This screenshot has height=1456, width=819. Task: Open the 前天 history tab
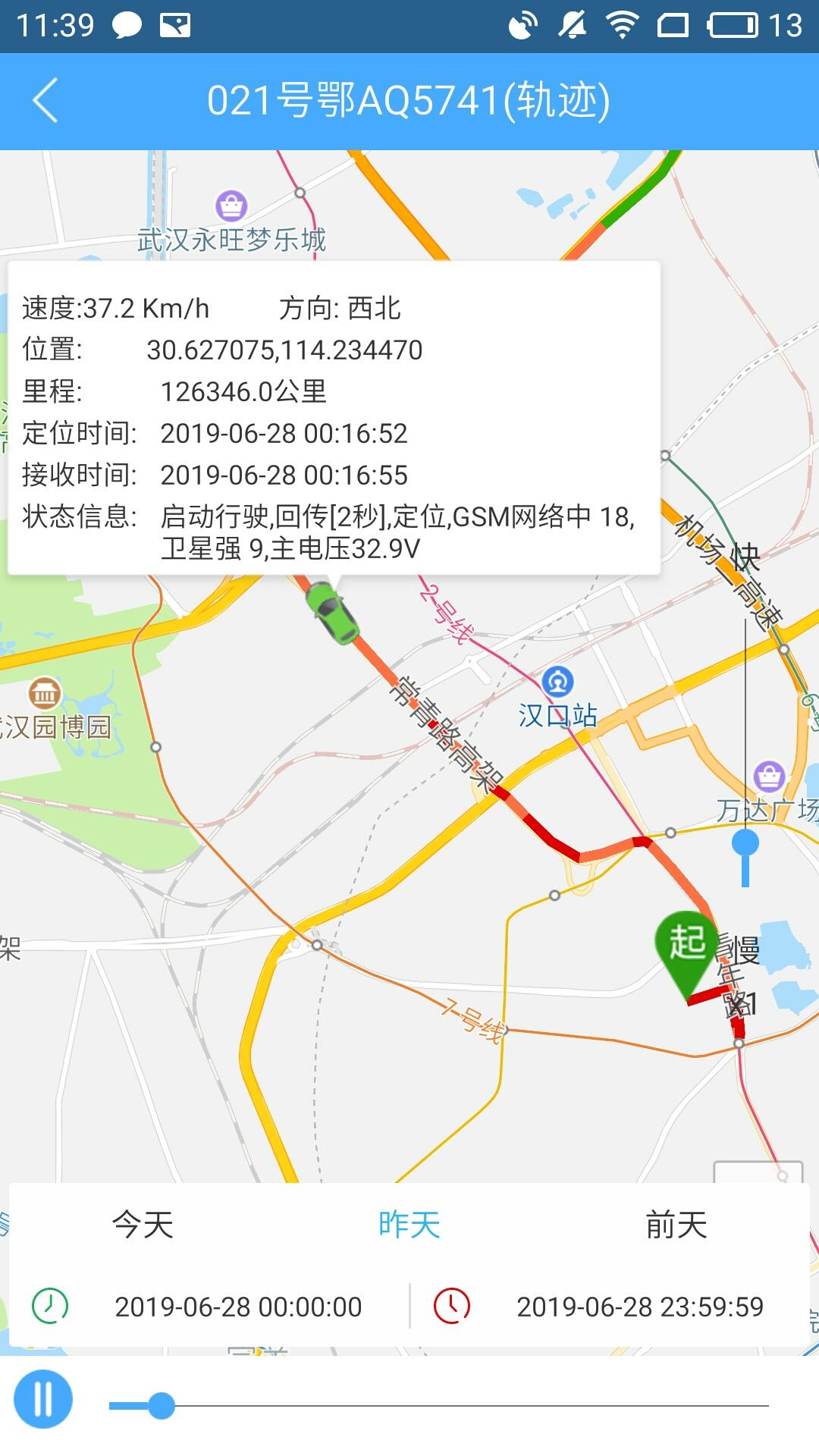pos(677,1225)
